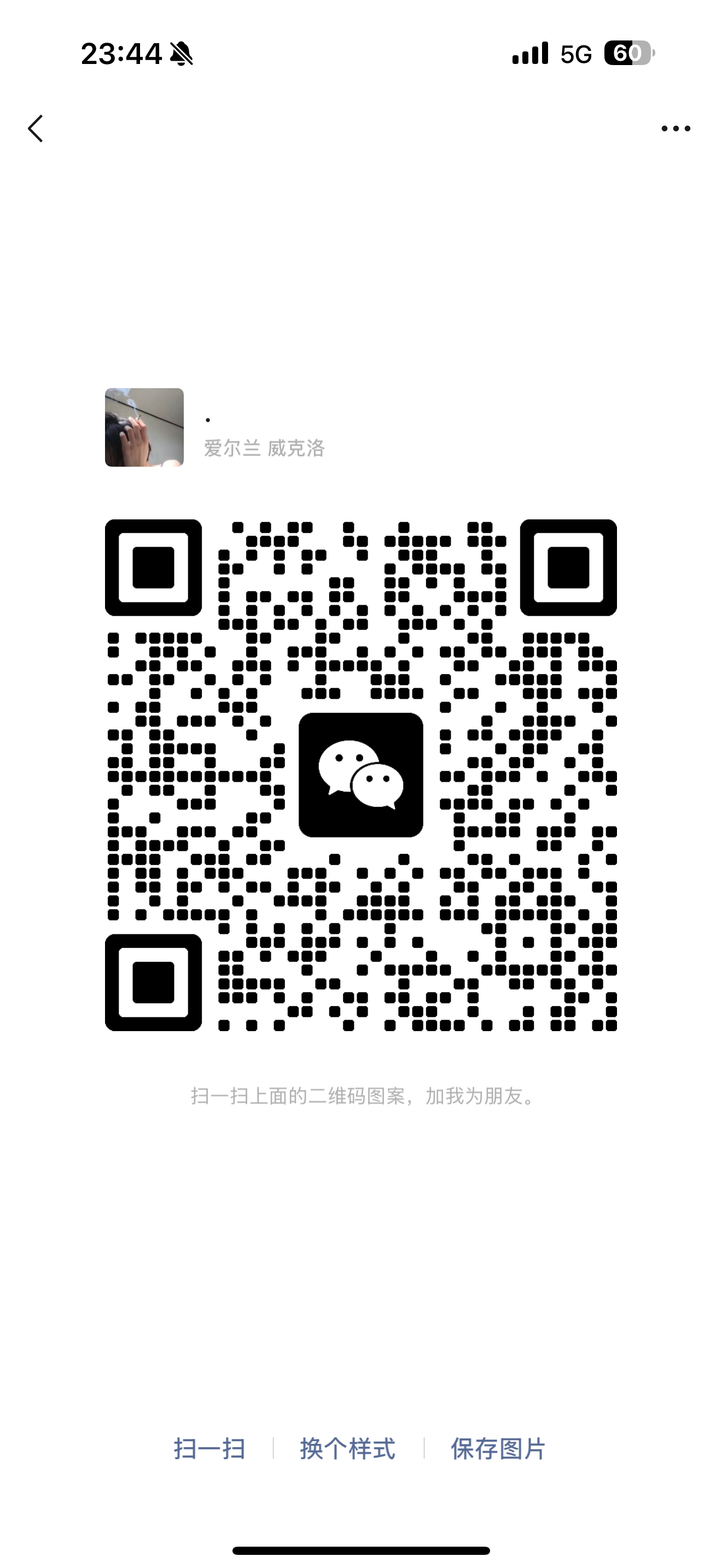
Task: Go back using the top-left arrow
Action: pos(36,128)
